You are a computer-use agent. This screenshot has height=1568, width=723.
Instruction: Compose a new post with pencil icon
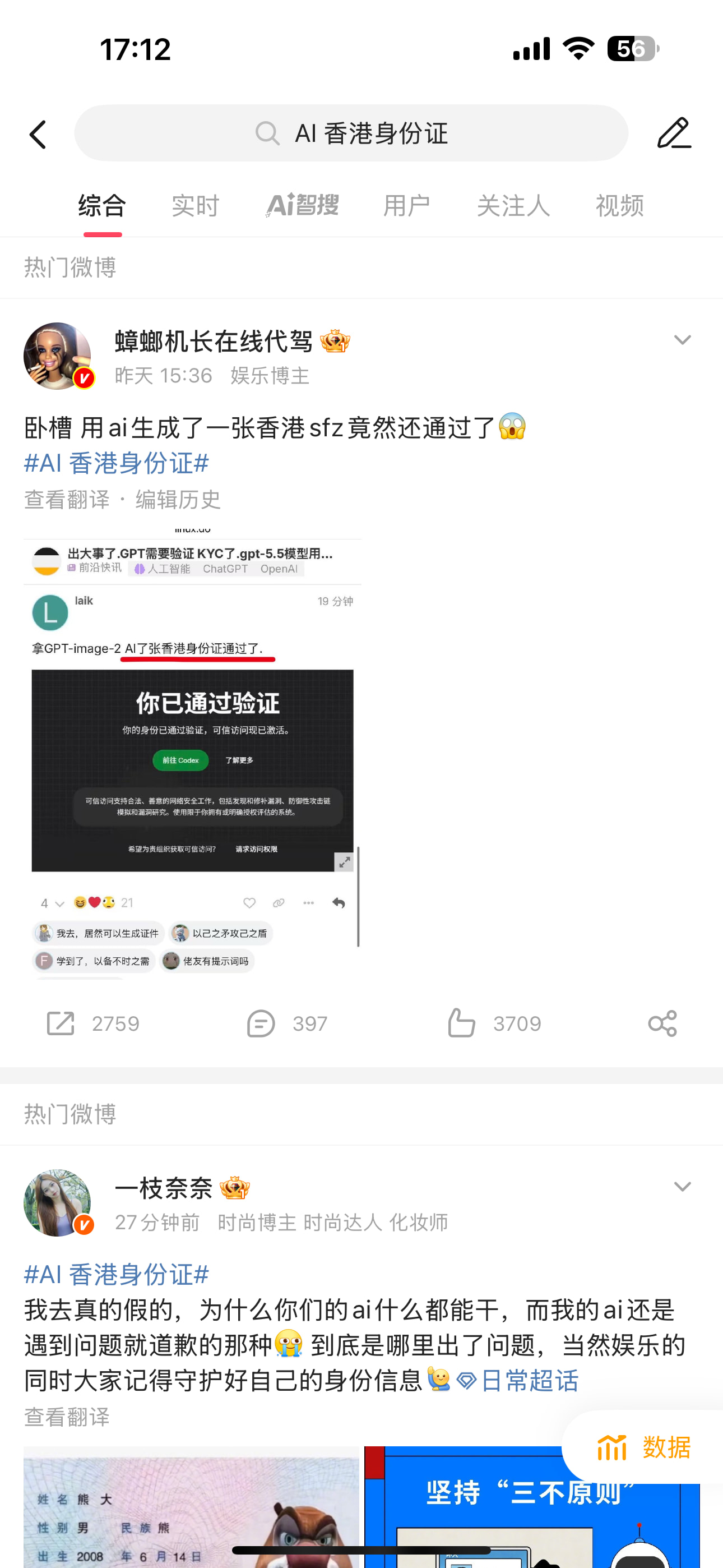674,133
